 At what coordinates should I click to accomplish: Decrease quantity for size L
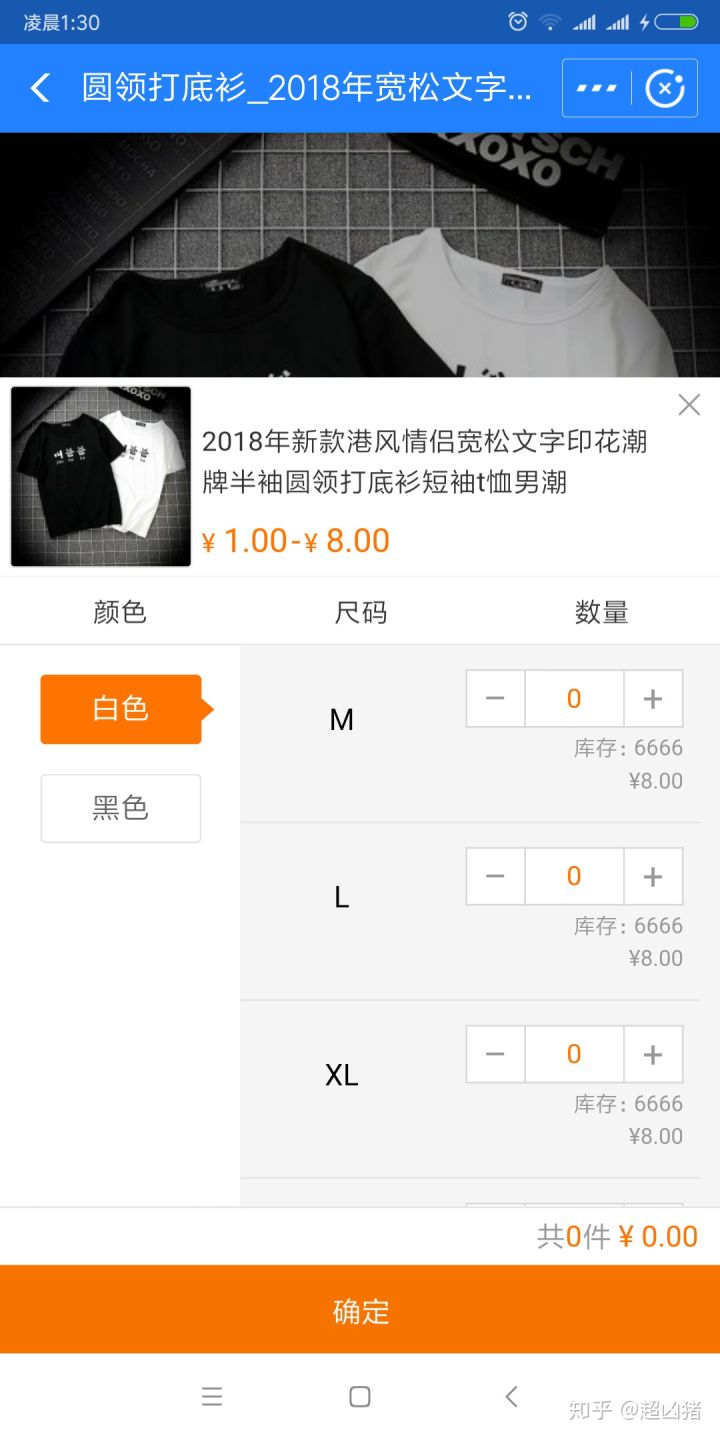tap(495, 876)
